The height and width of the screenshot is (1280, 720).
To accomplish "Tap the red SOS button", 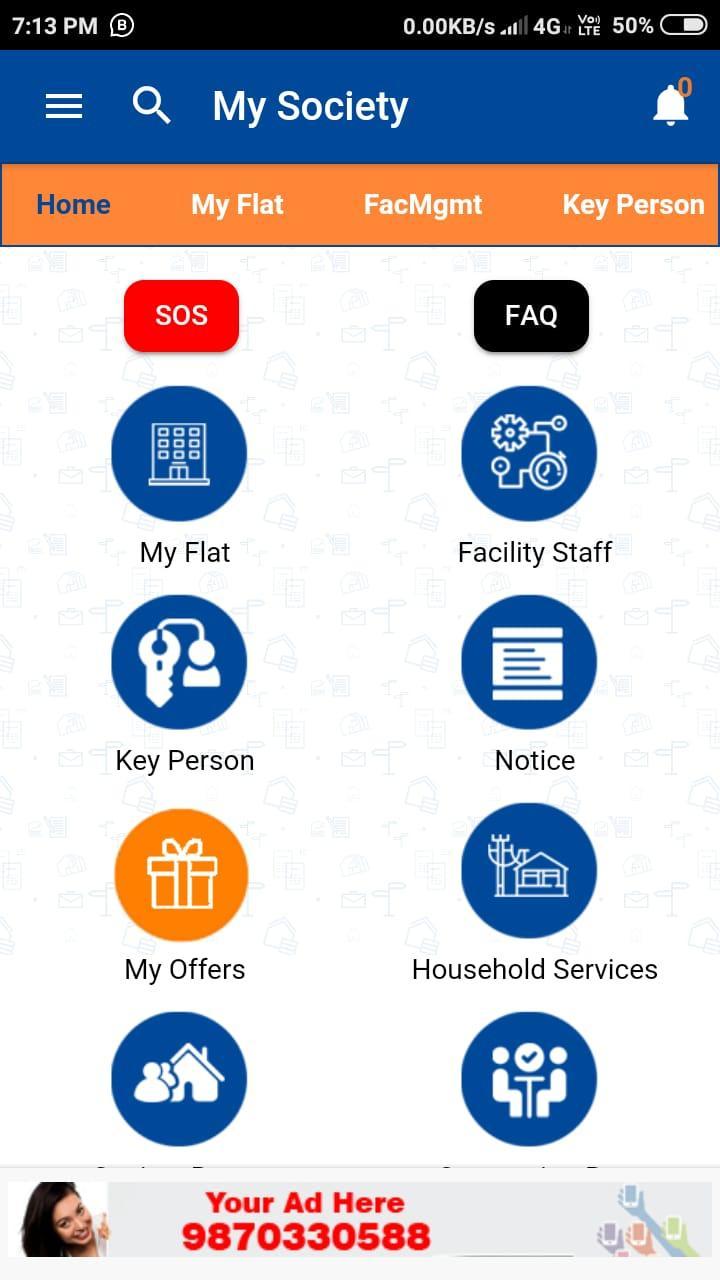I will [181, 316].
